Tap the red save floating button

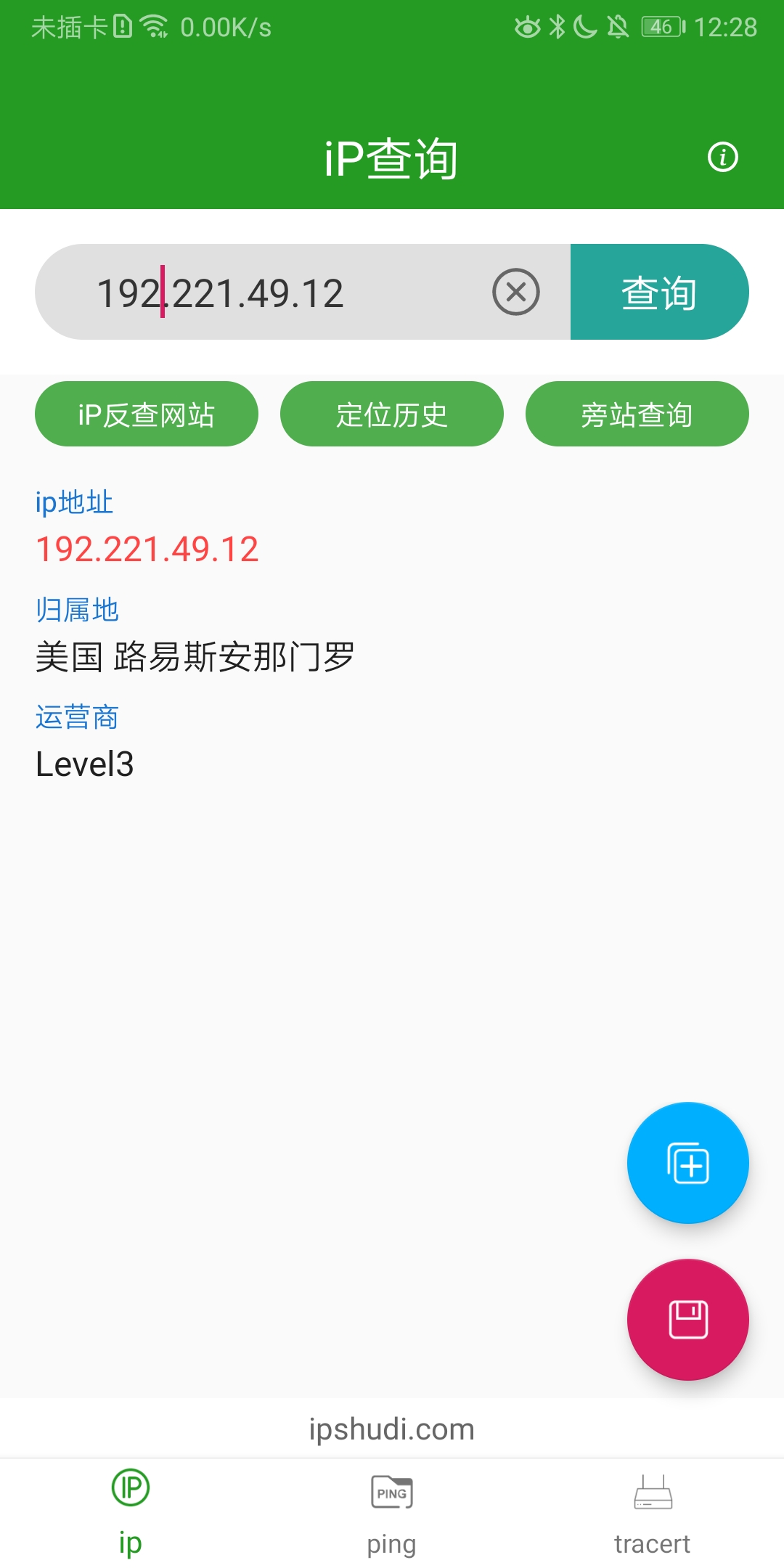pos(687,1319)
